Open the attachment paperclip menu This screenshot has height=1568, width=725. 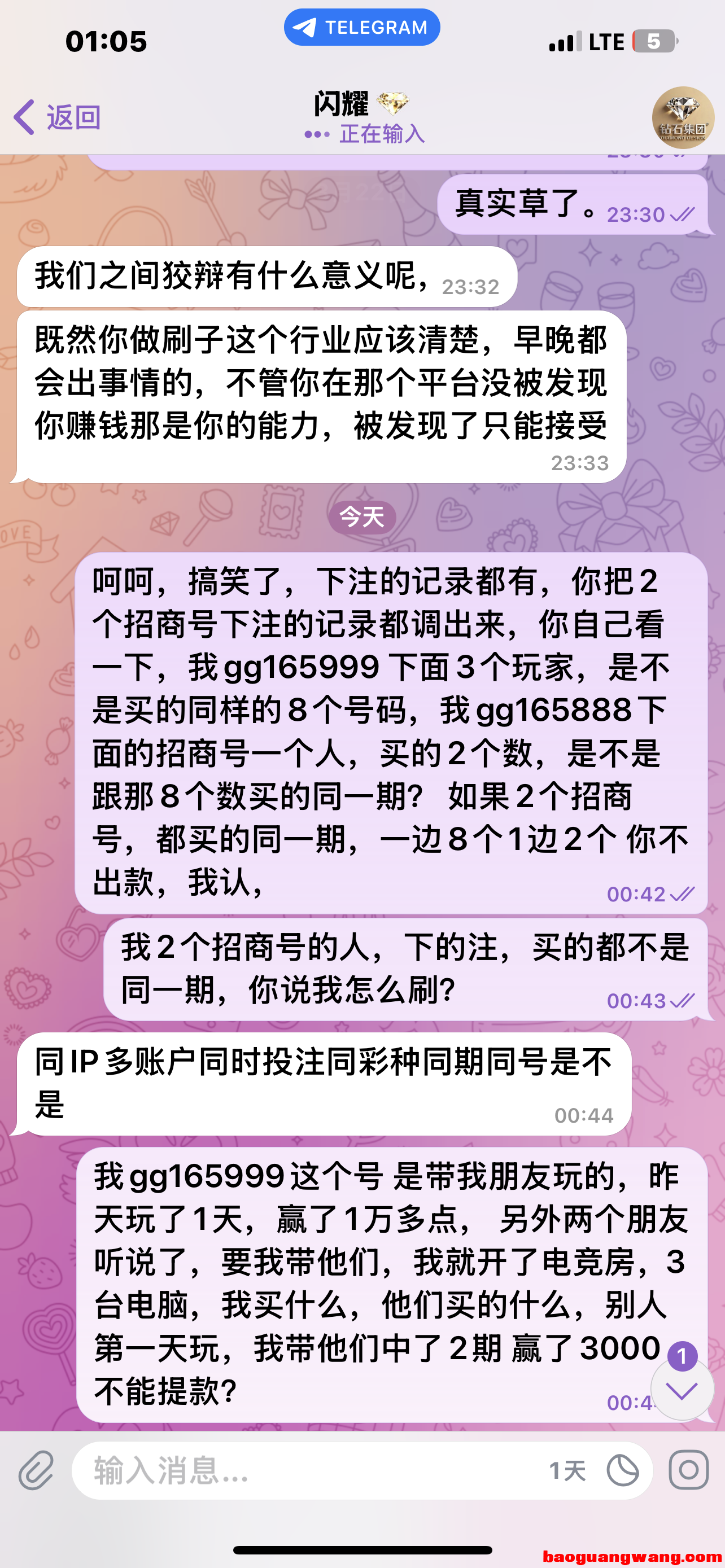[x=37, y=1470]
